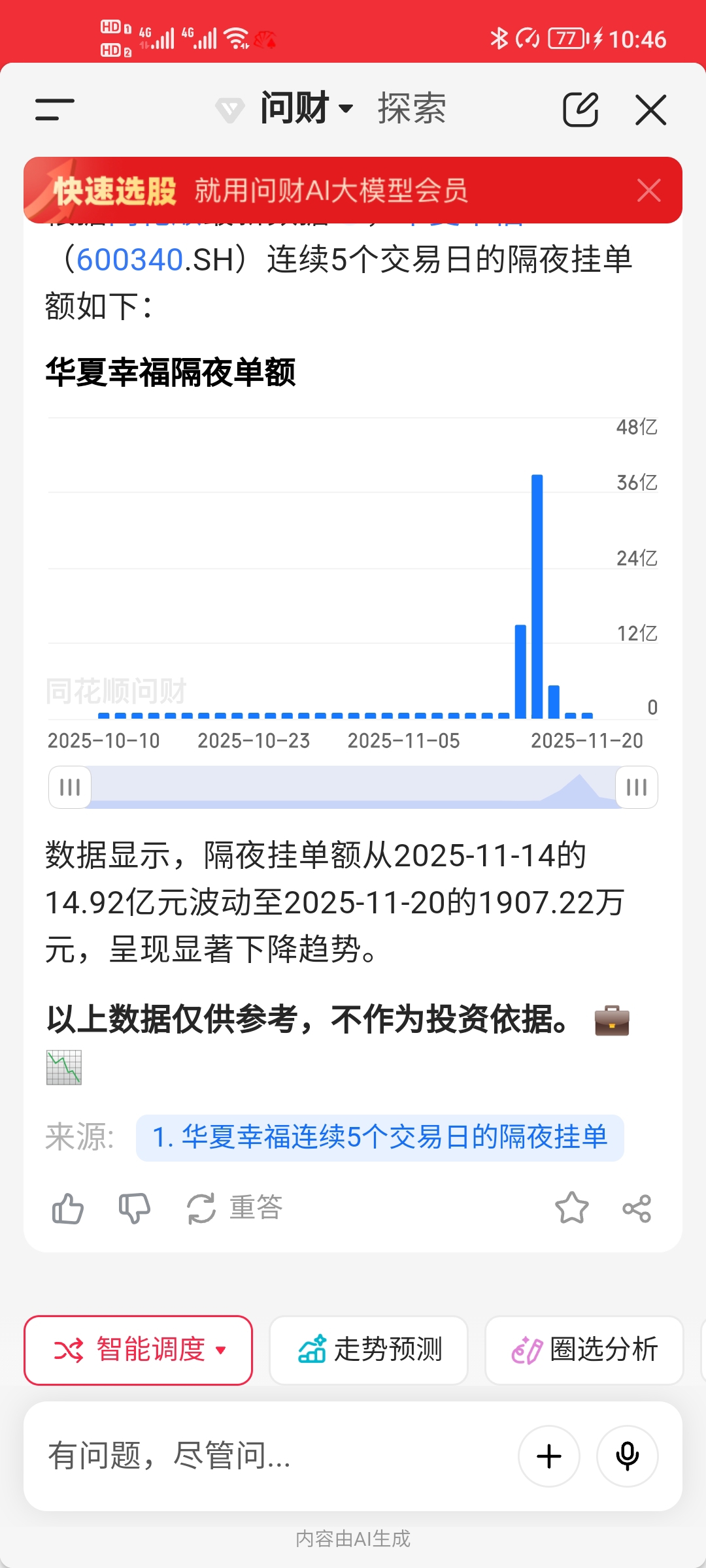The width and height of the screenshot is (706, 1568).
Task: Expand the 问财 dropdown
Action: [x=307, y=108]
